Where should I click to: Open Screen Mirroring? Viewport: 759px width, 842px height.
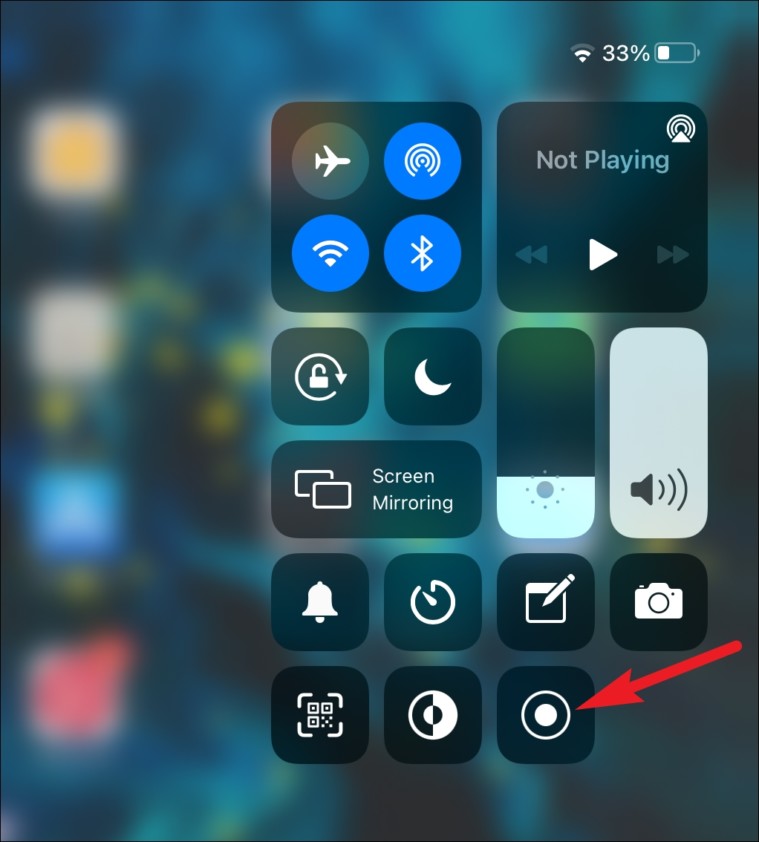(x=376, y=489)
